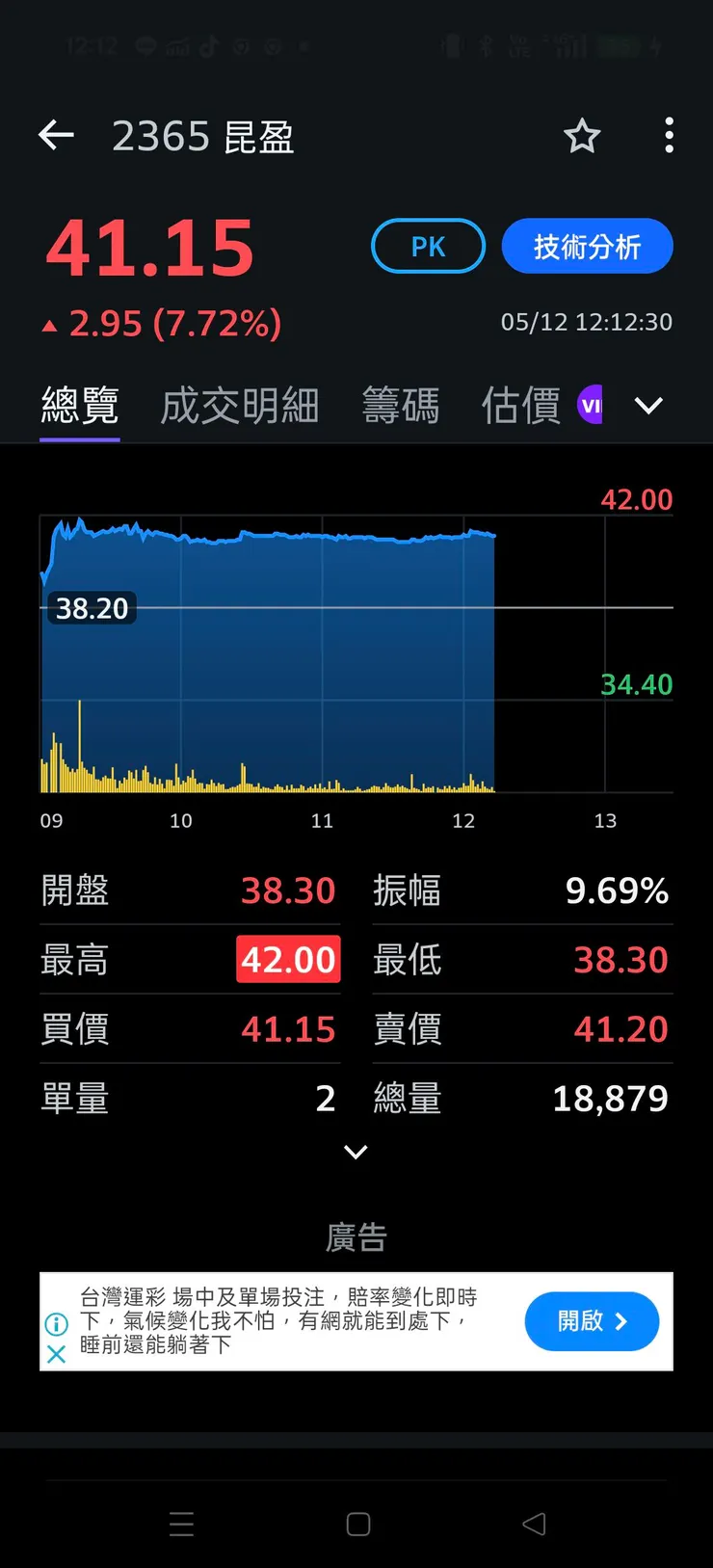The width and height of the screenshot is (713, 1568).
Task: Tap the Android recent apps menu icon
Action: coord(181,1525)
